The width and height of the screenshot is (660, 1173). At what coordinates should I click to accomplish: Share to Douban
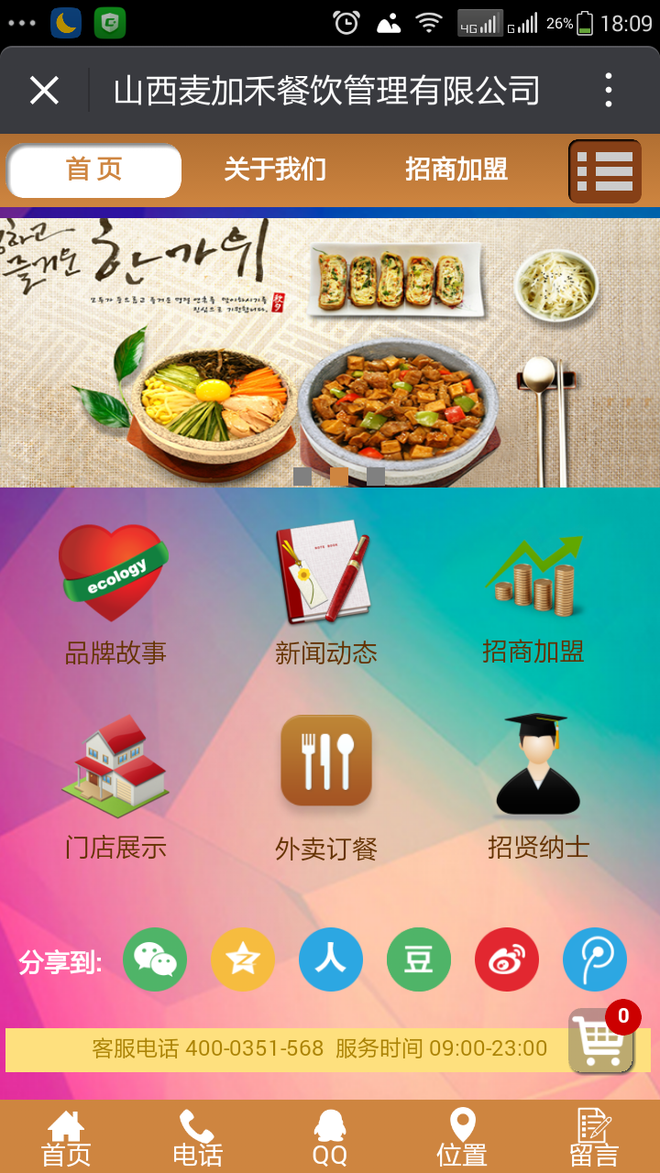coord(419,960)
